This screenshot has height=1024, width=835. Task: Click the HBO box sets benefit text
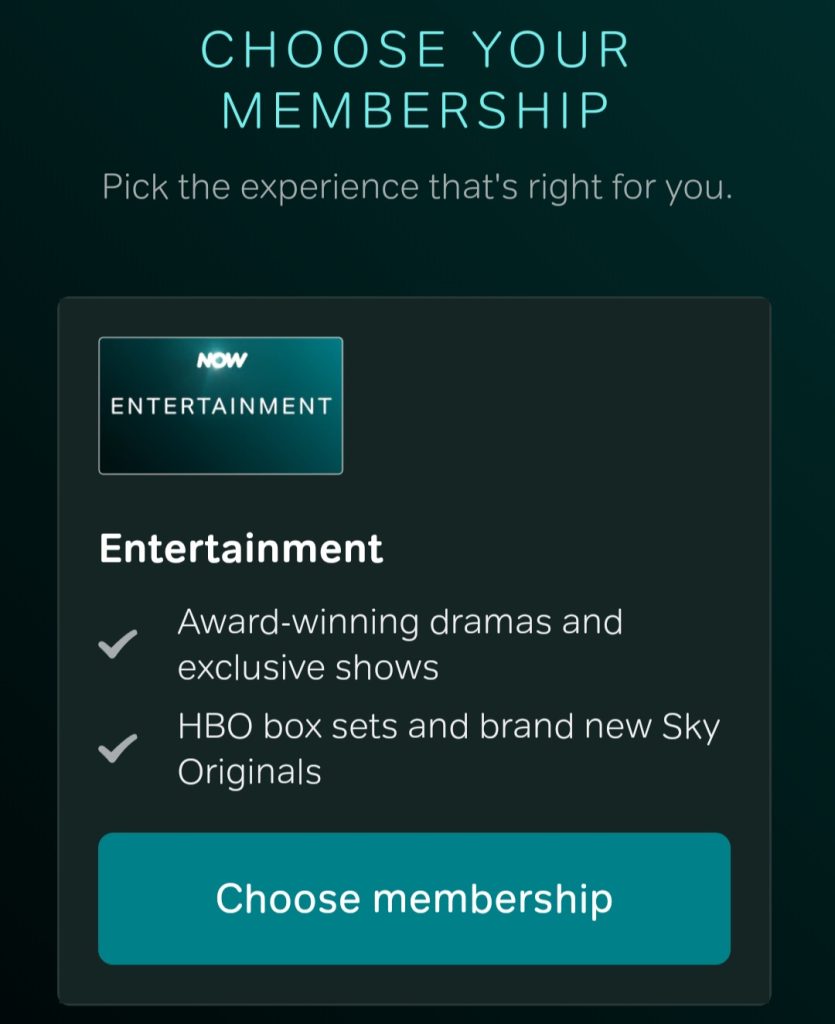(450, 726)
